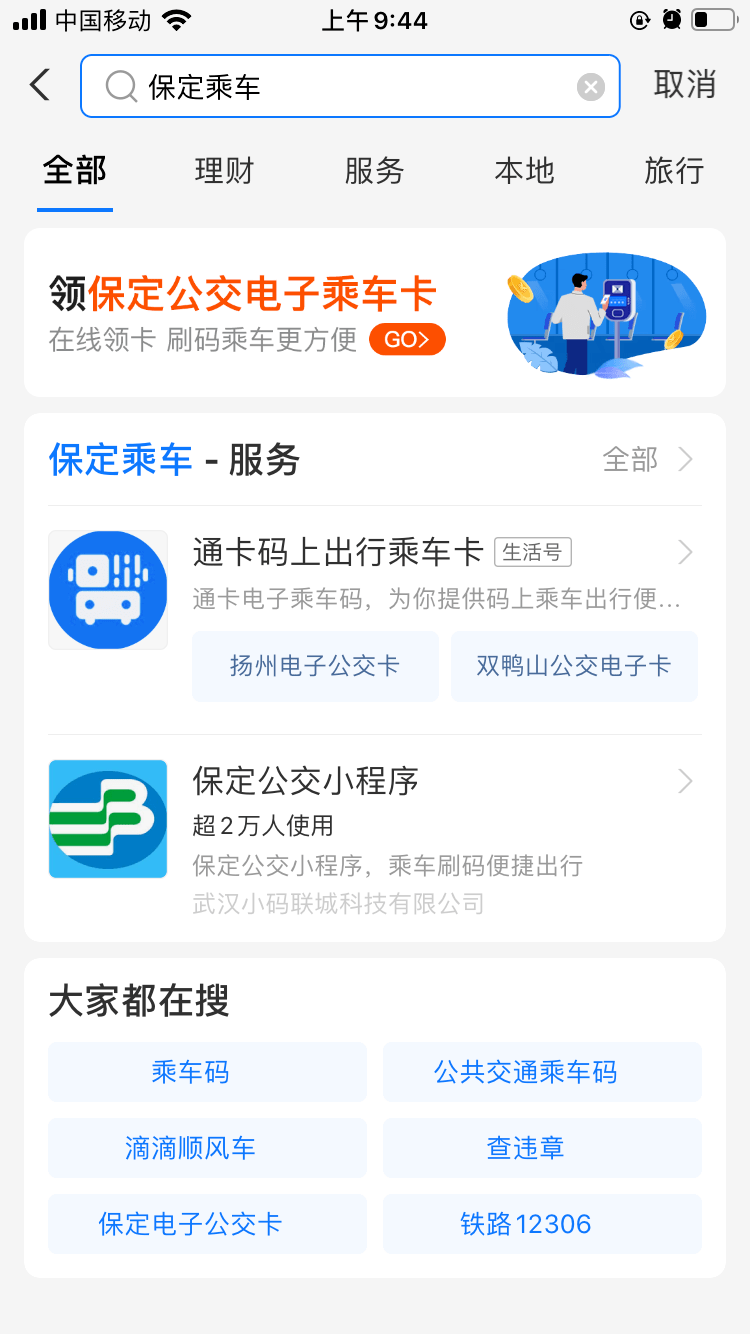Tap the GO button on the banner
750x1334 pixels.
[406, 339]
